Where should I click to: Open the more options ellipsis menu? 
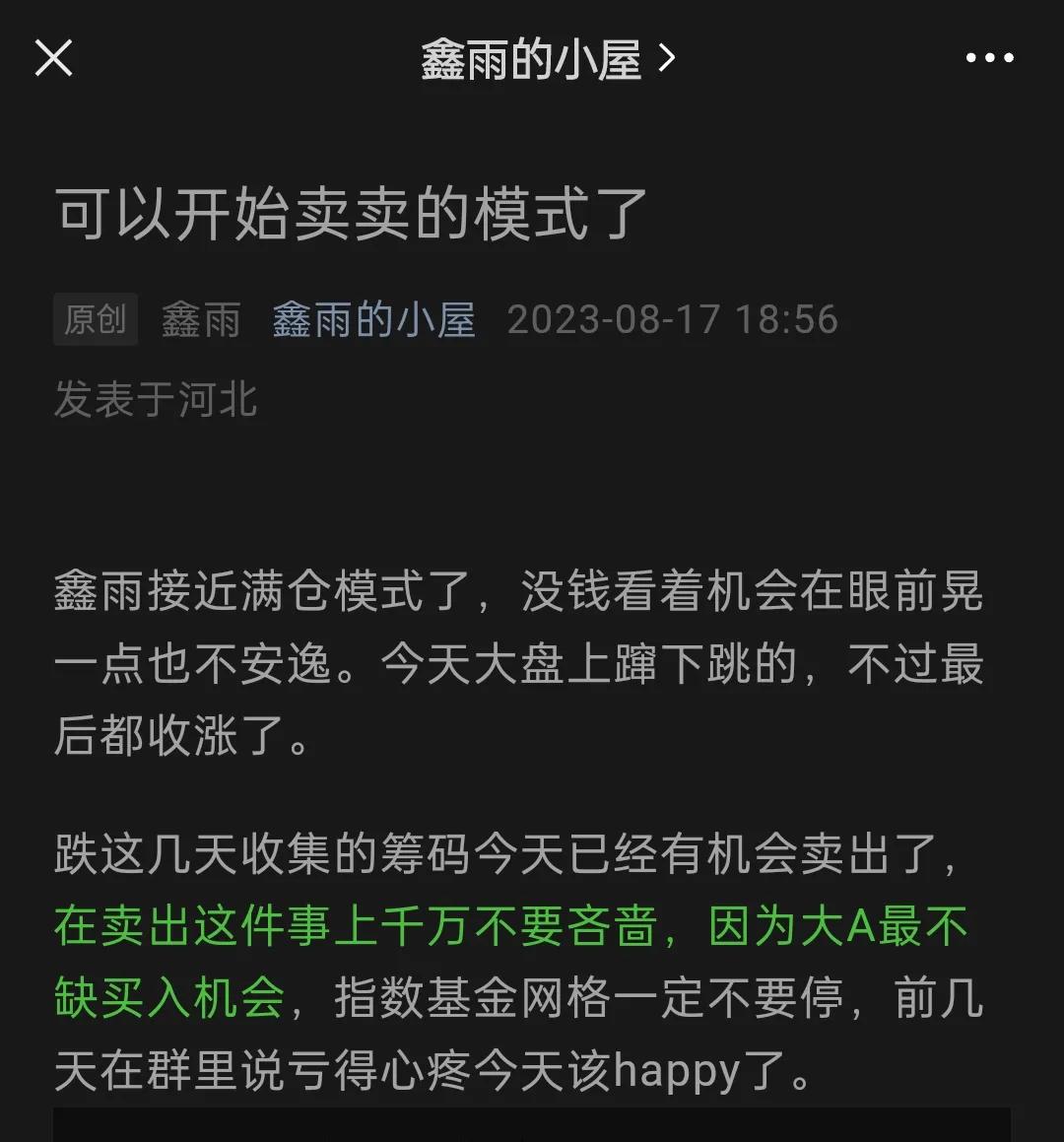tap(988, 57)
